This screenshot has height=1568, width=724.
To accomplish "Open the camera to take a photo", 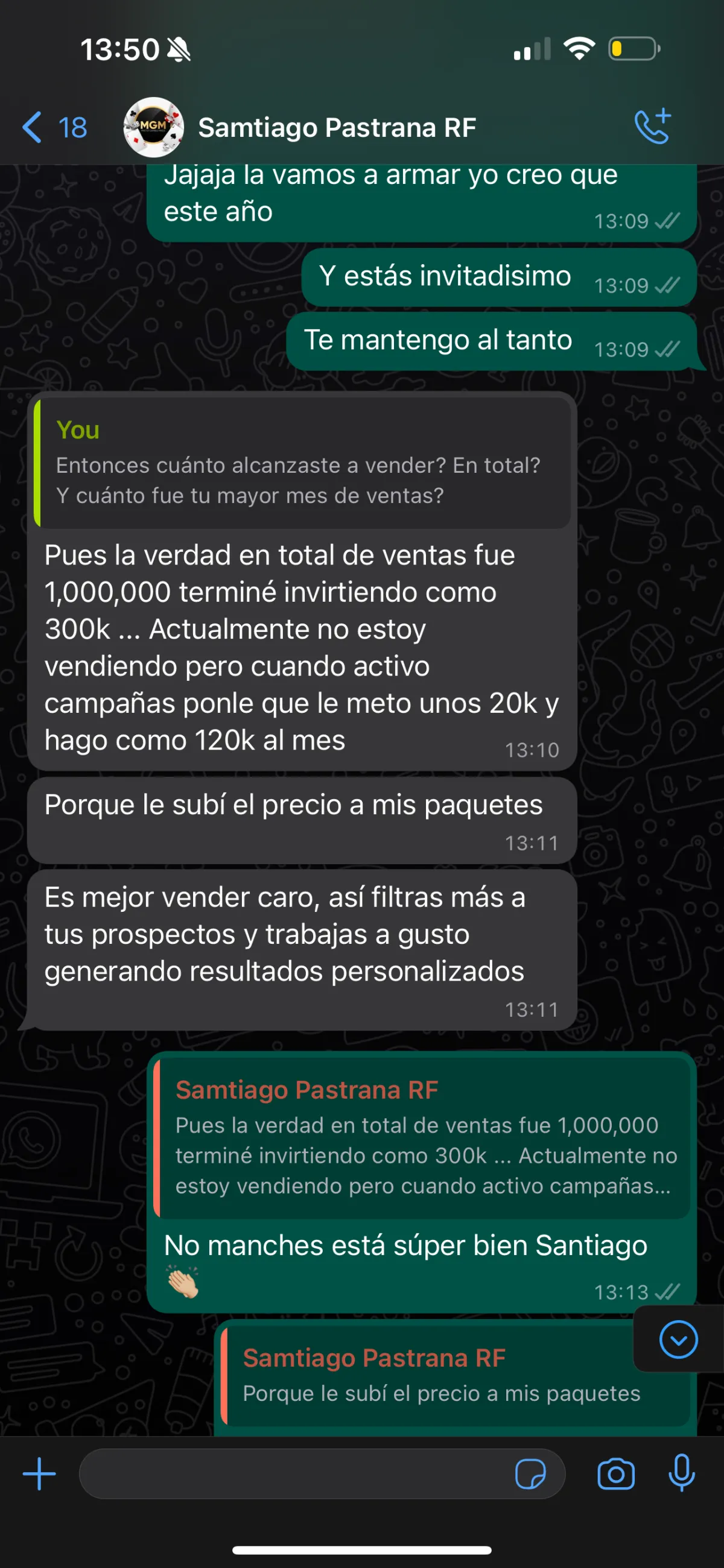I will pyautogui.click(x=615, y=1474).
